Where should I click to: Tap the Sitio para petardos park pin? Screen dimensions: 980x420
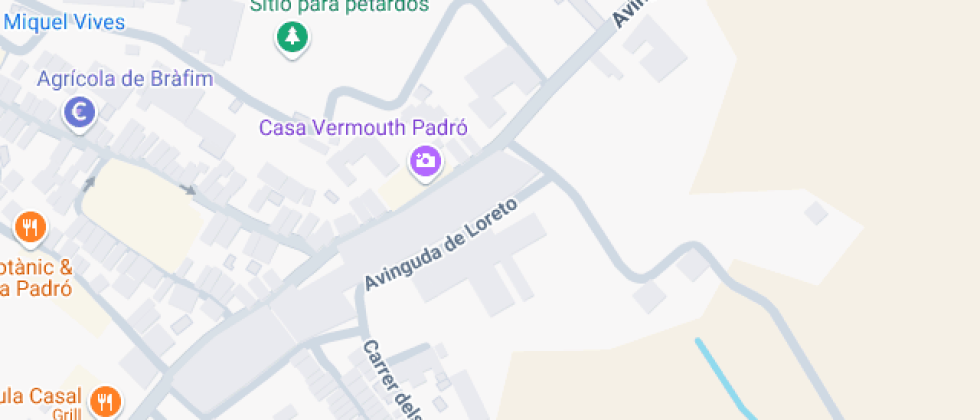tap(292, 38)
